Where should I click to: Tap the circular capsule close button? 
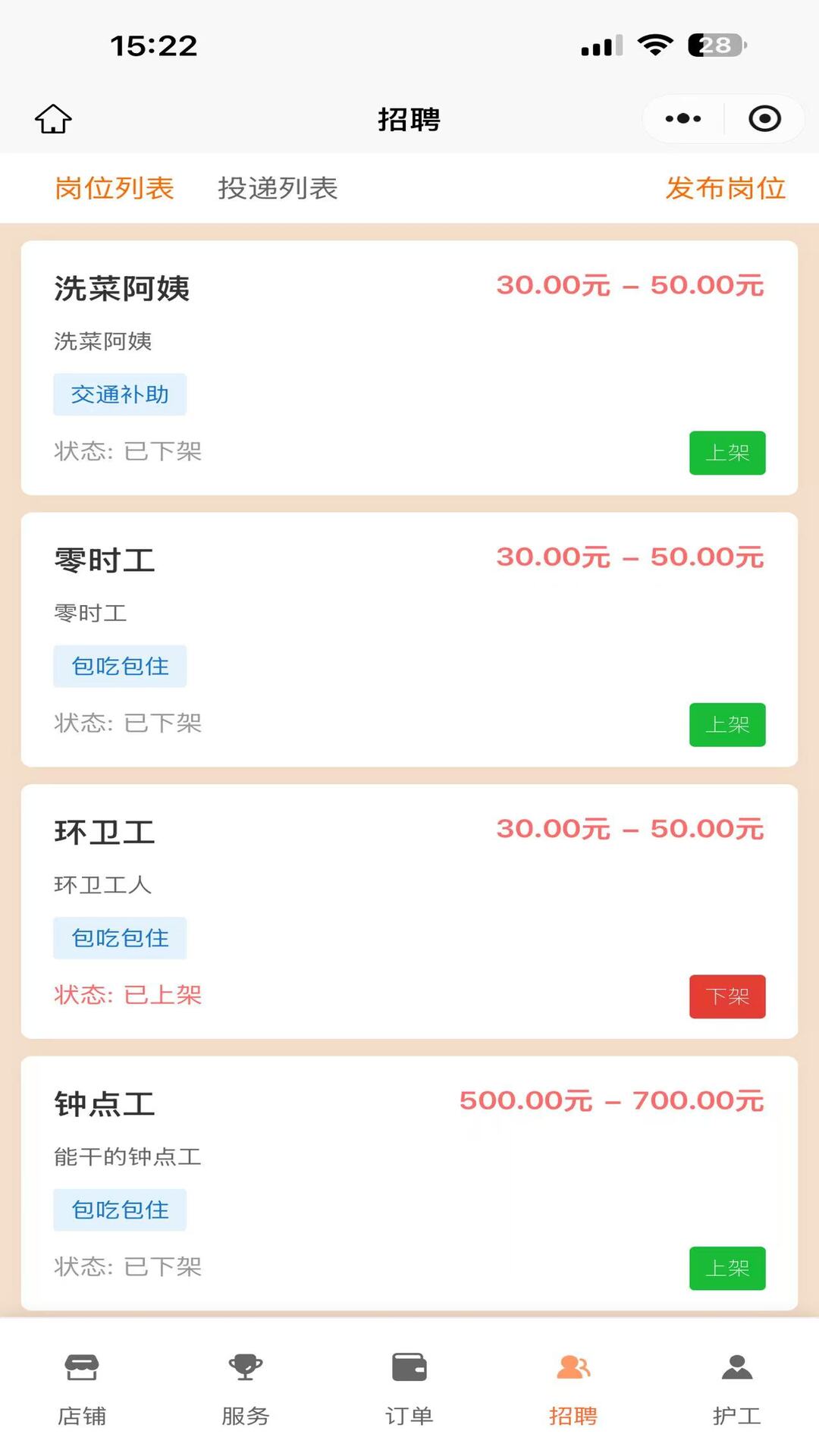[764, 118]
